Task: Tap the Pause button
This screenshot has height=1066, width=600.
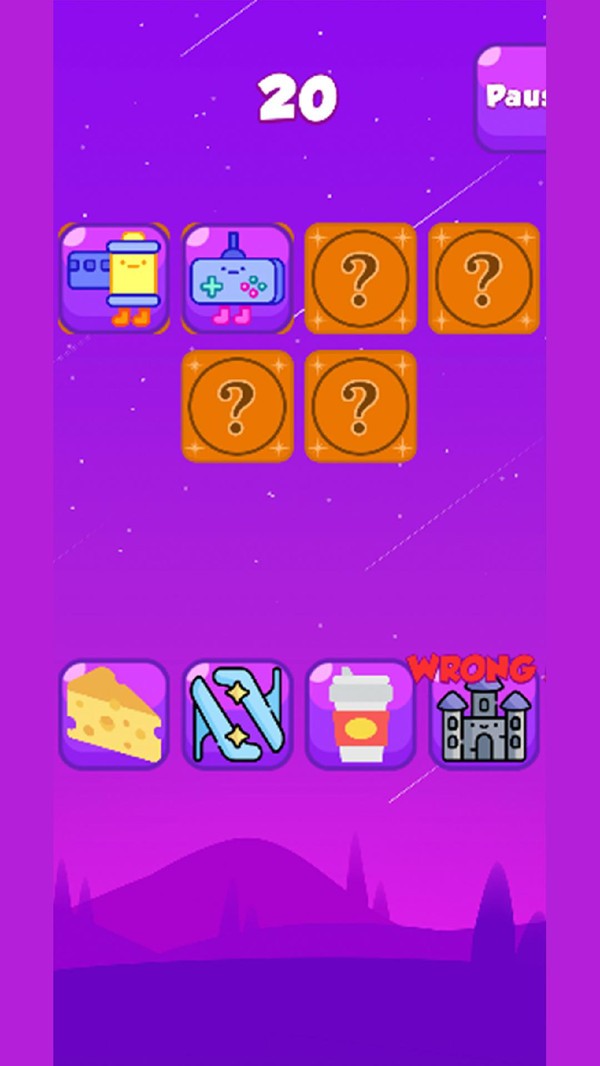Action: click(512, 97)
